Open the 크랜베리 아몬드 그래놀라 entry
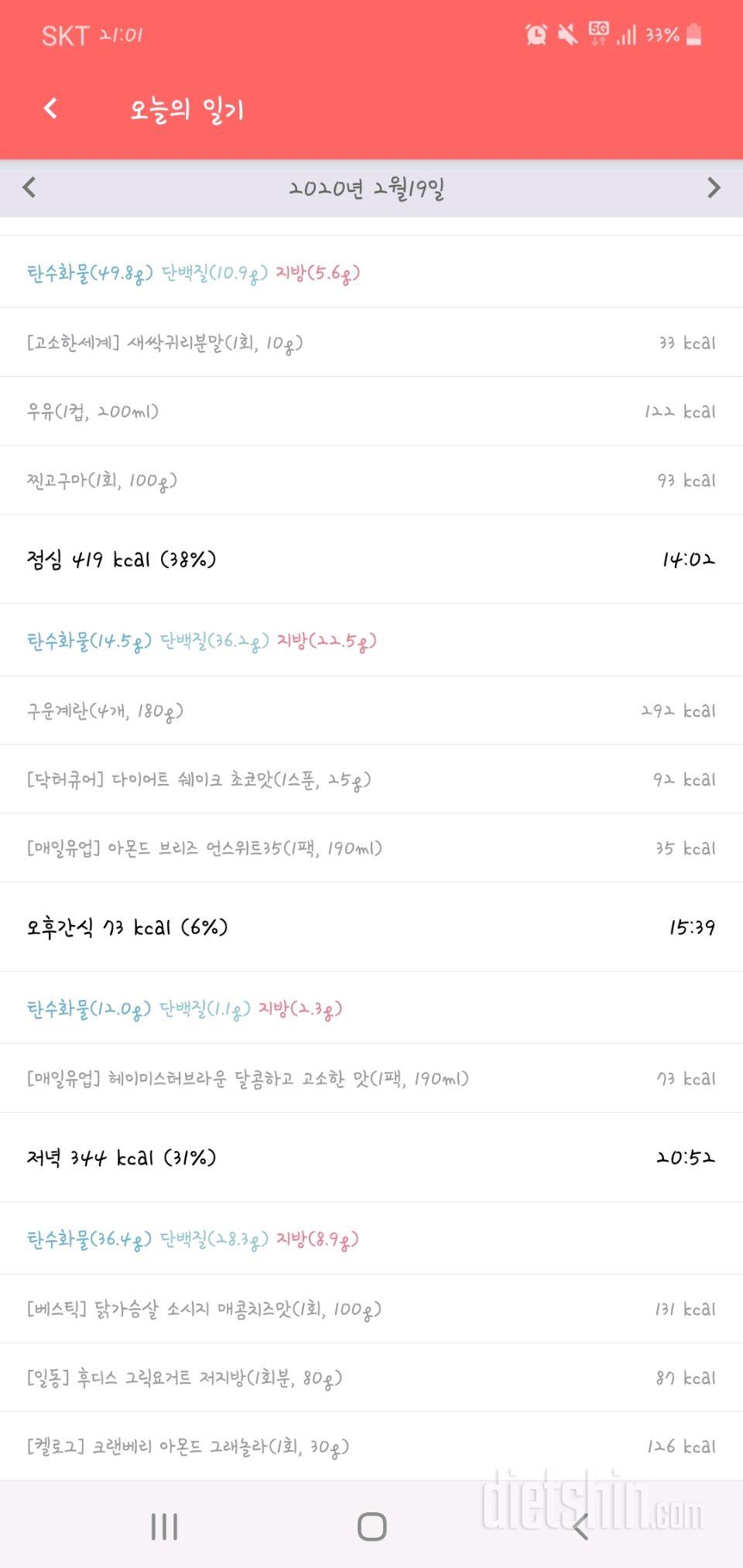 tap(371, 1446)
